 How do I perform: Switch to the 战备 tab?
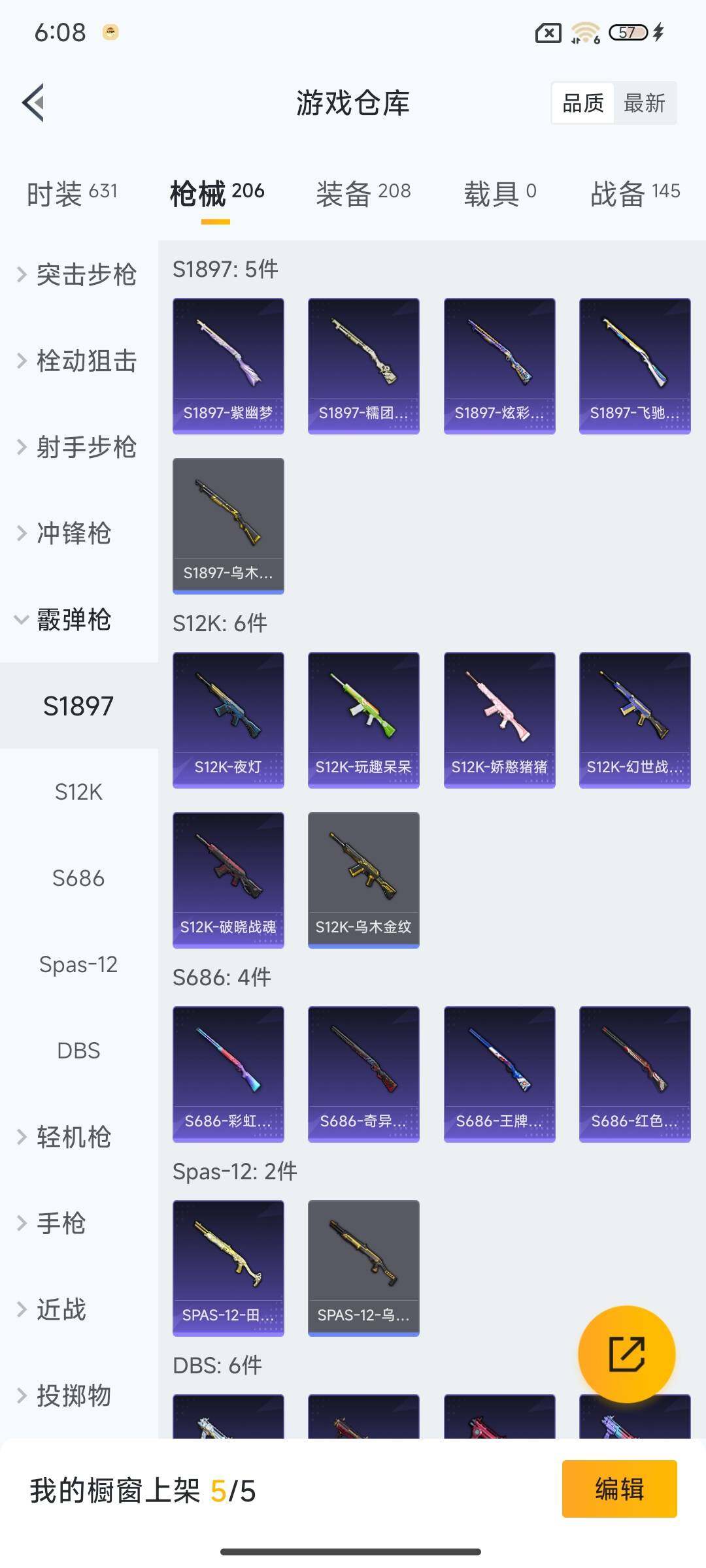(x=635, y=193)
